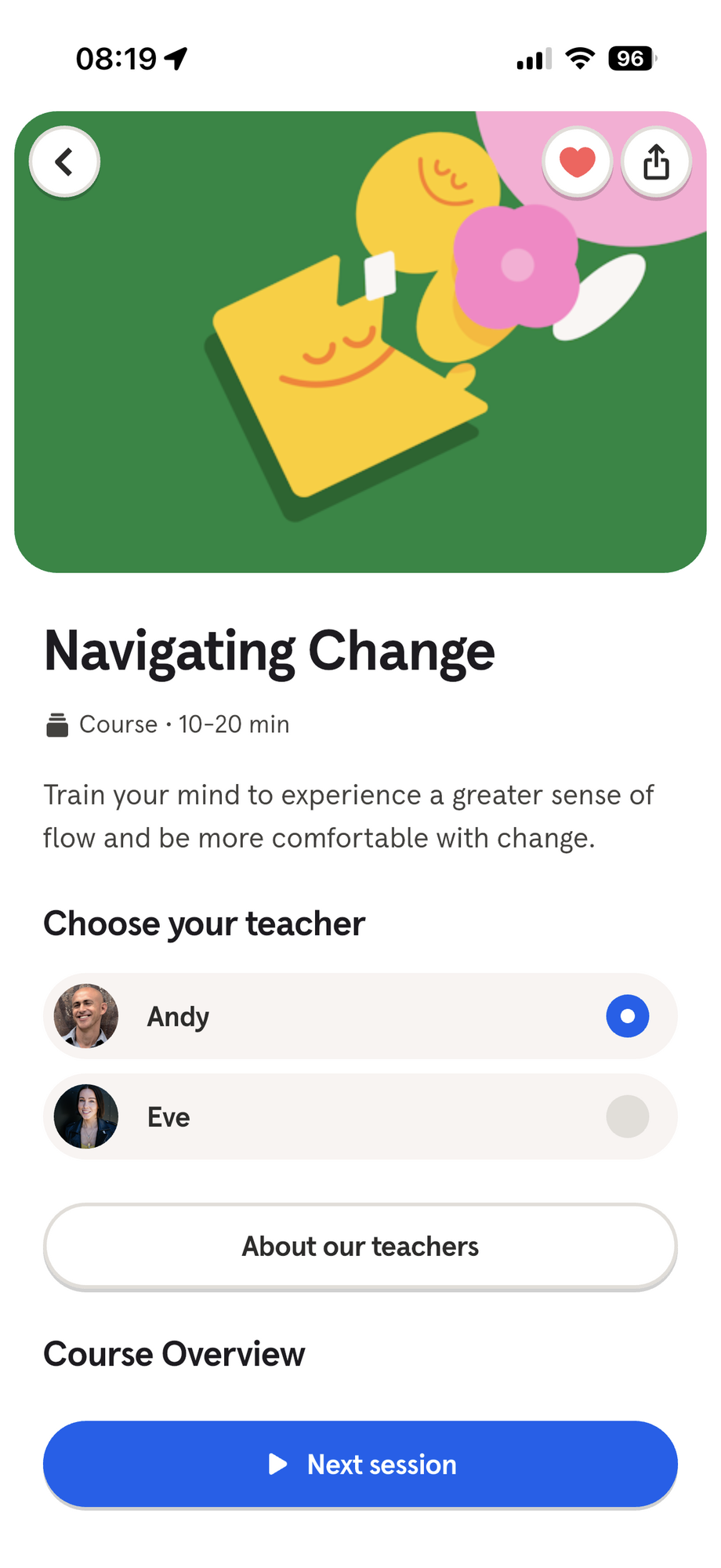The image size is (721, 1568).
Task: Tap the Eve teacher row
Action: [x=360, y=1116]
